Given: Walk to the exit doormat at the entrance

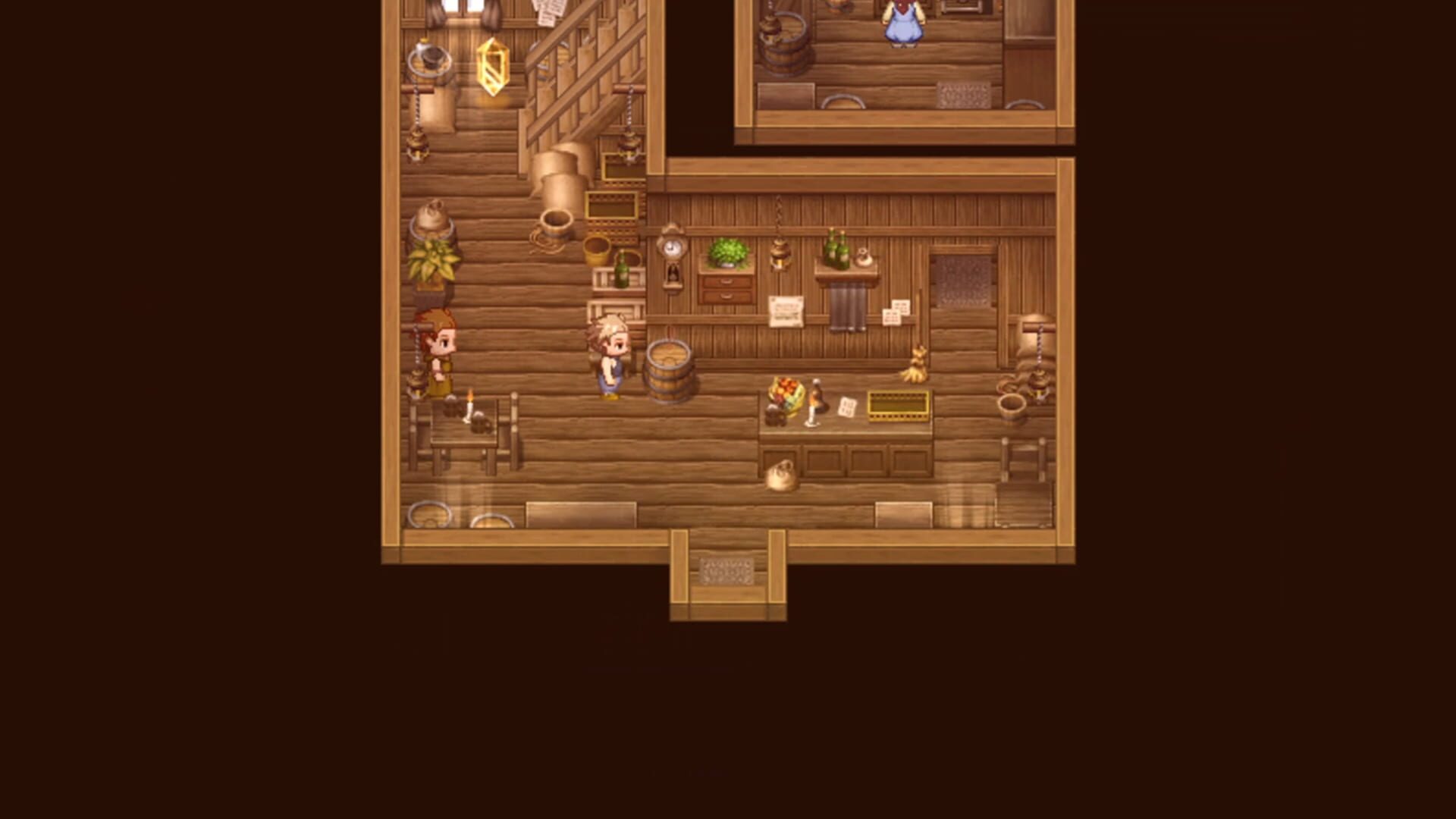Looking at the screenshot, I should point(726,571).
